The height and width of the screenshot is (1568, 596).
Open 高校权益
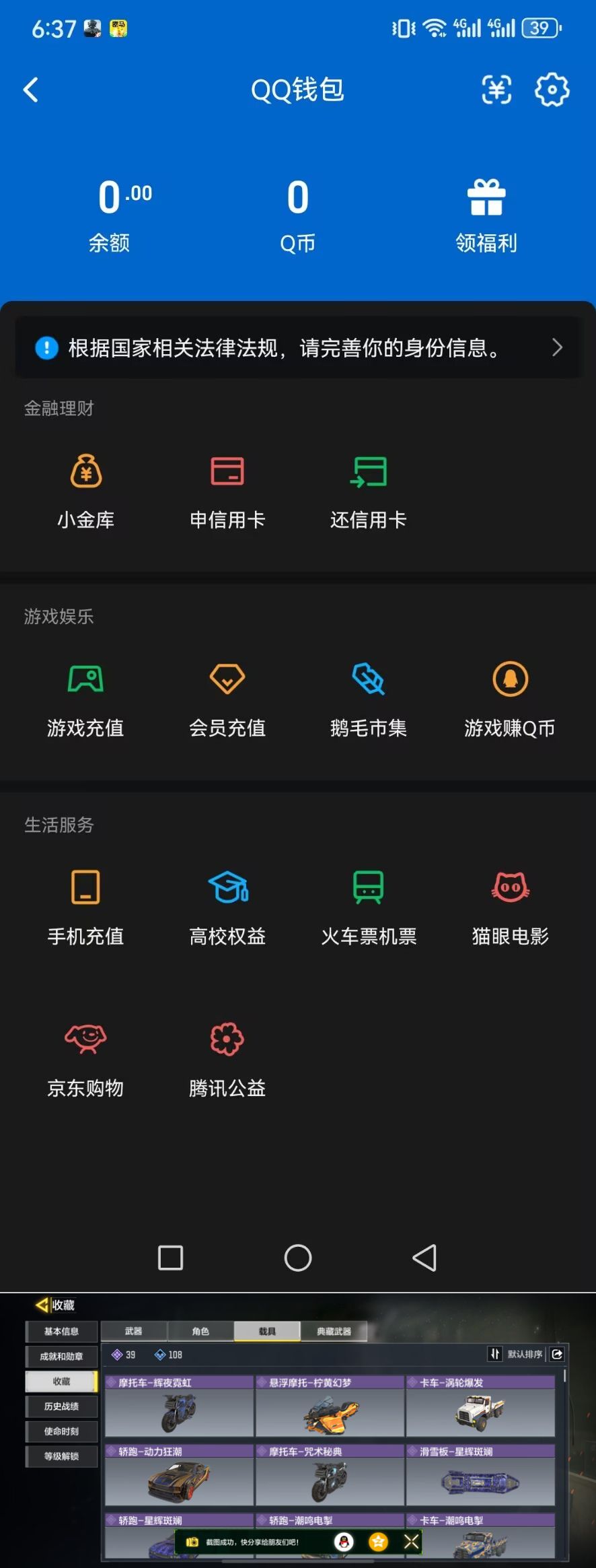pyautogui.click(x=227, y=906)
